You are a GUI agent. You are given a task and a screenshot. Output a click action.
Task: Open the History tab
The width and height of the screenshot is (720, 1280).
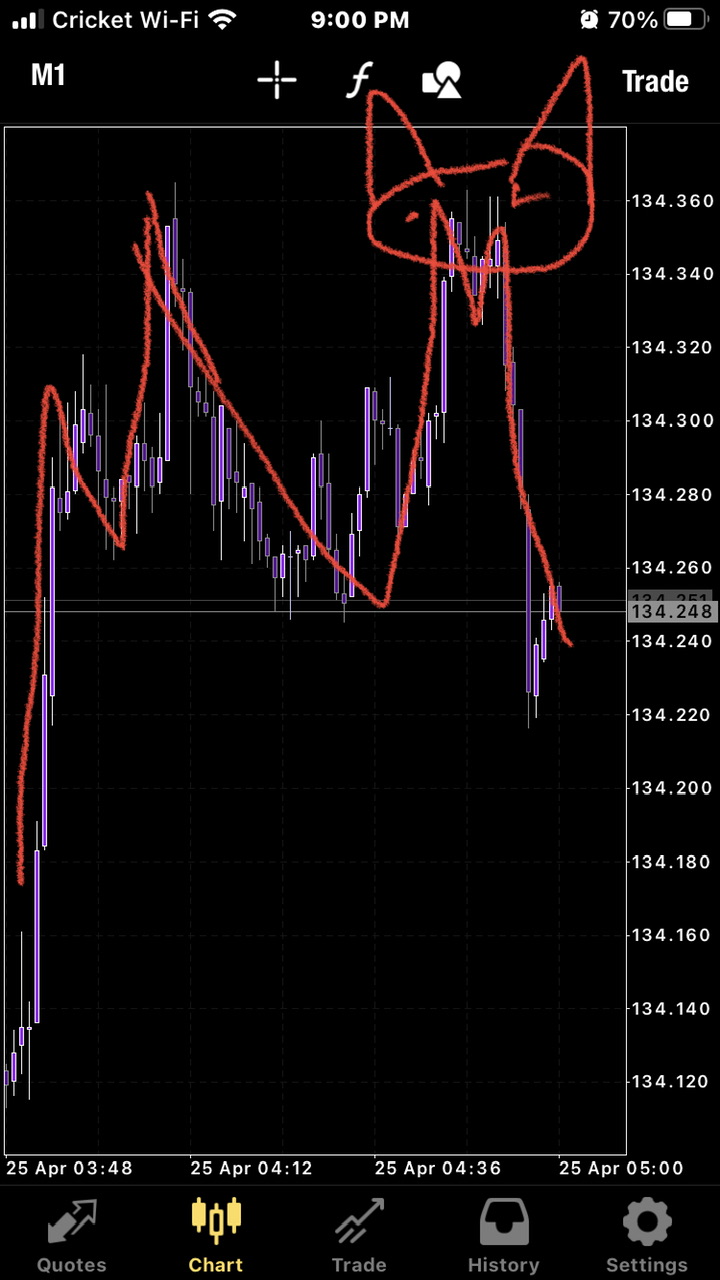click(503, 1236)
